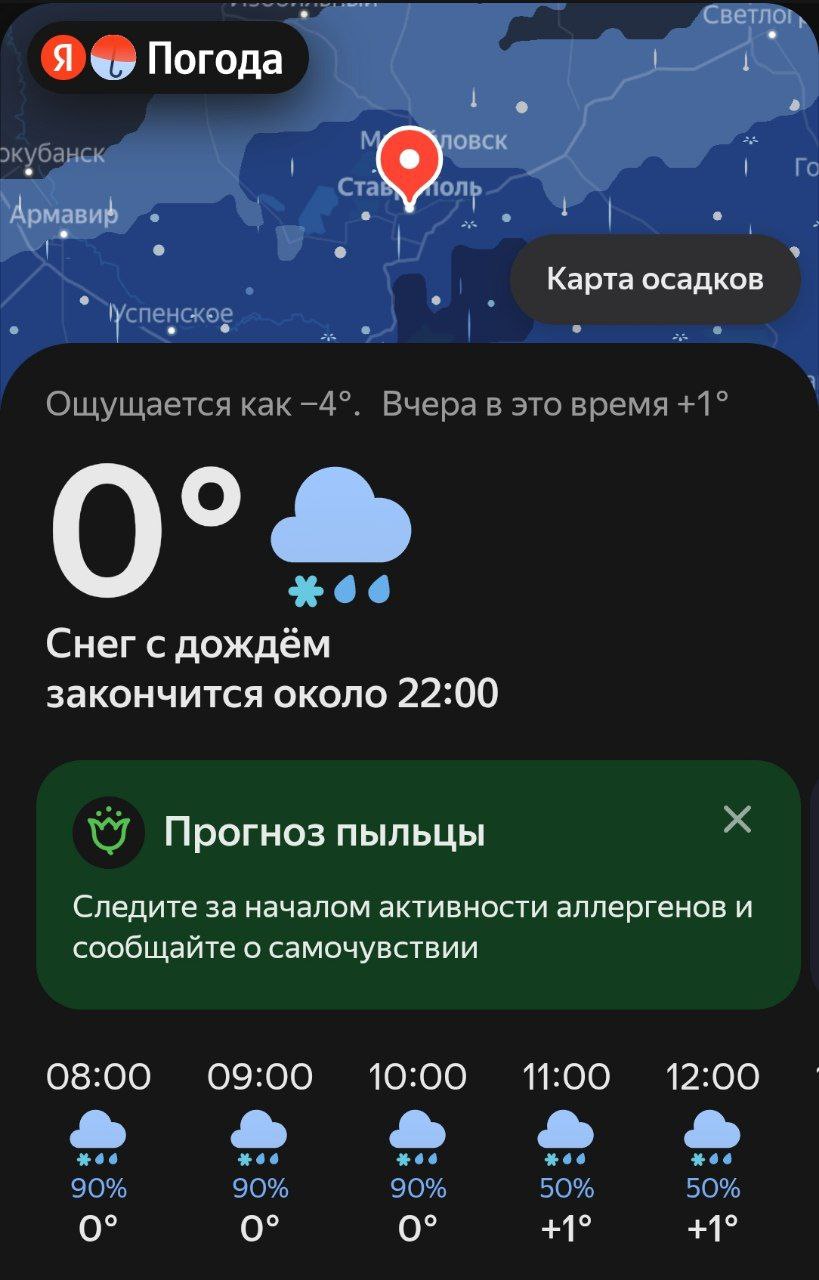Select the 09:00 hourly forecast

click(x=260, y=1150)
